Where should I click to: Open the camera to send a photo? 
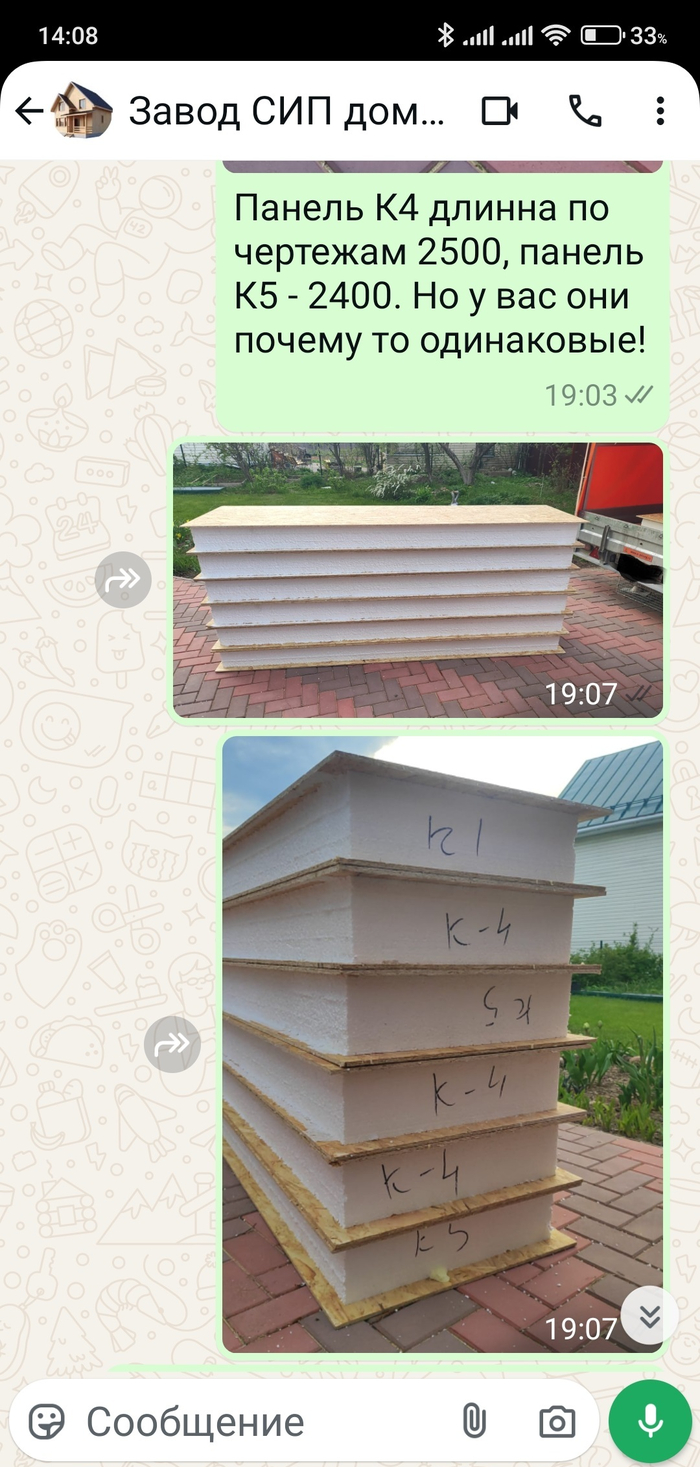pyautogui.click(x=556, y=1421)
